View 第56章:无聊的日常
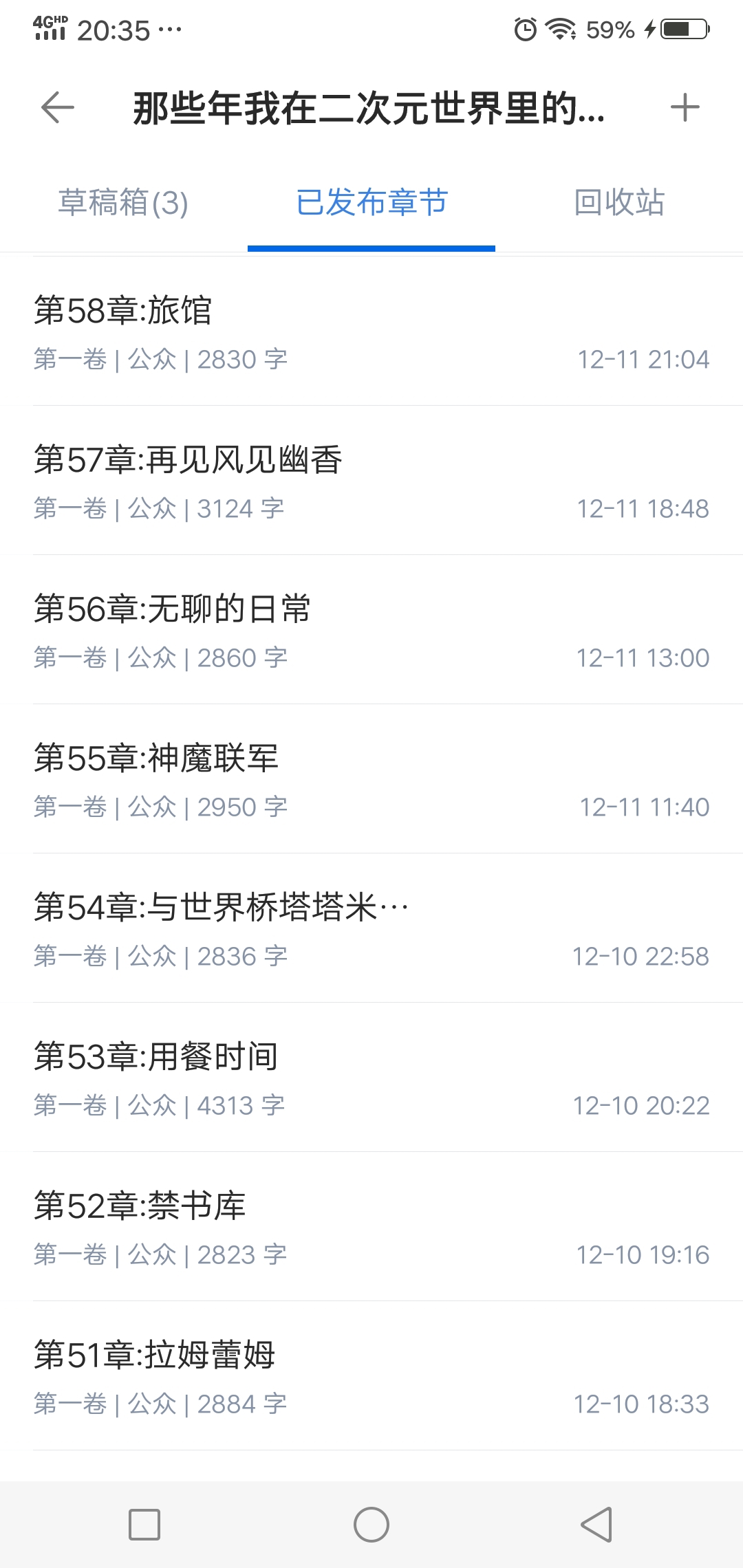The image size is (743, 1568). [371, 630]
